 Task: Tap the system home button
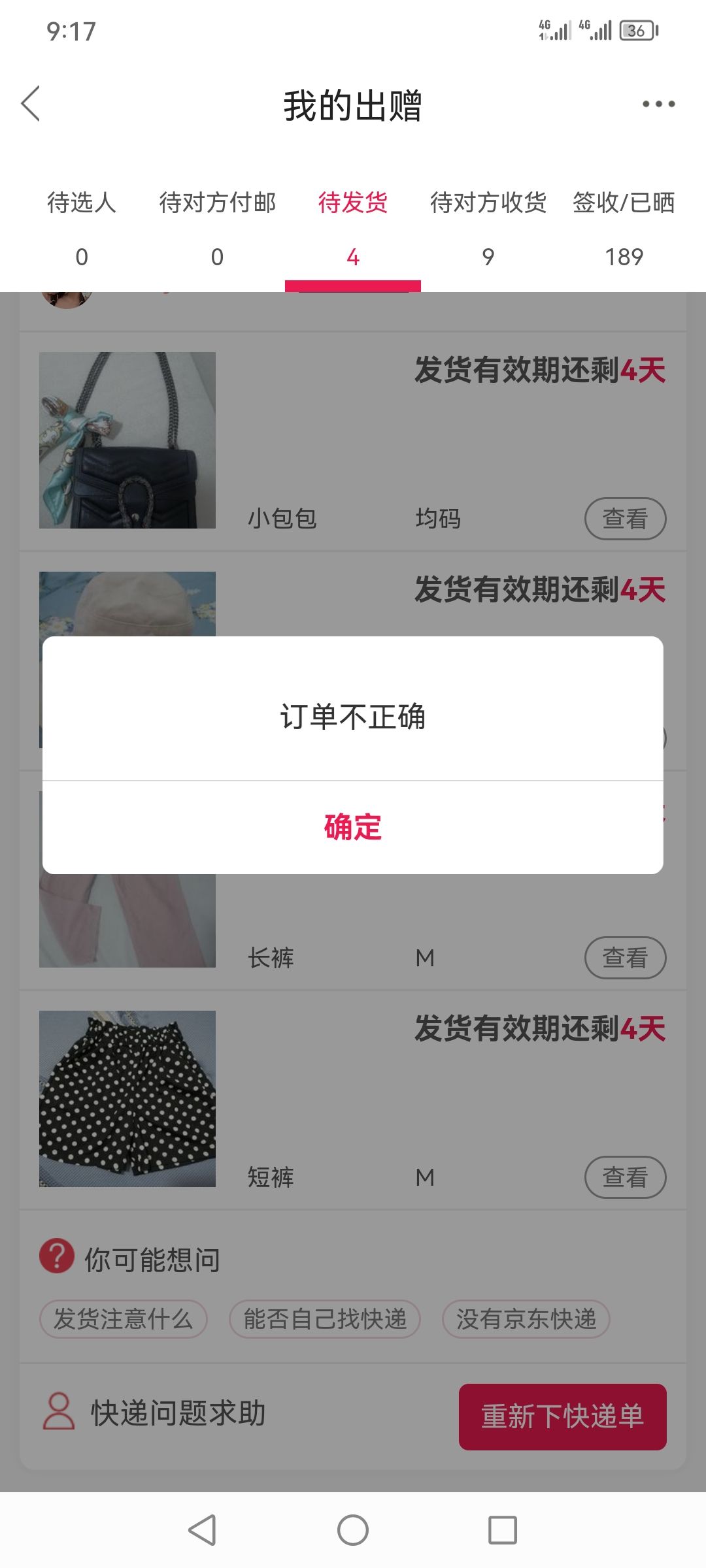click(353, 1530)
